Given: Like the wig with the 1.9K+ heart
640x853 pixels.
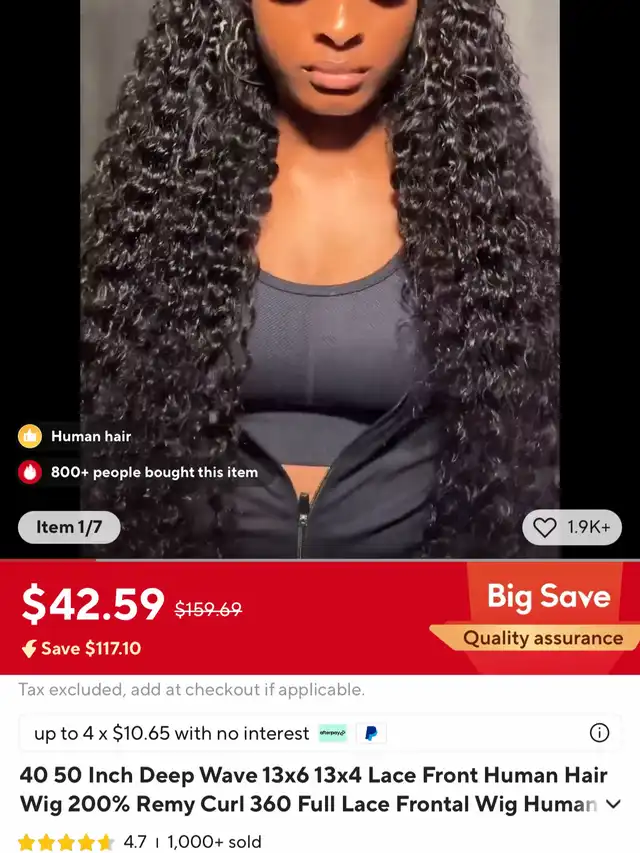Looking at the screenshot, I should pos(571,527).
